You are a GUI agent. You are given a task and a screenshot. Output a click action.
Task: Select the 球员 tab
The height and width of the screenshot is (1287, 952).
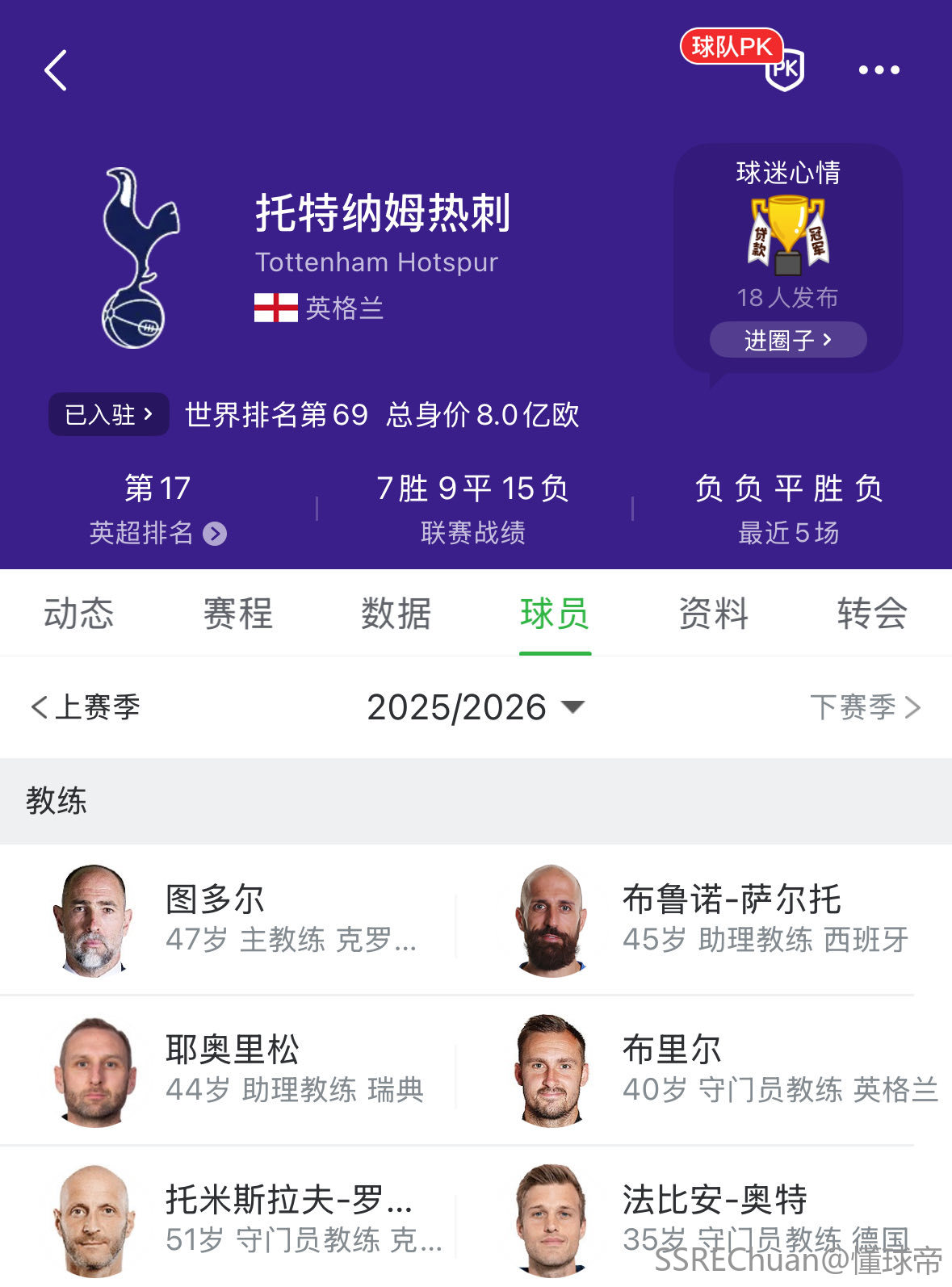(x=555, y=614)
